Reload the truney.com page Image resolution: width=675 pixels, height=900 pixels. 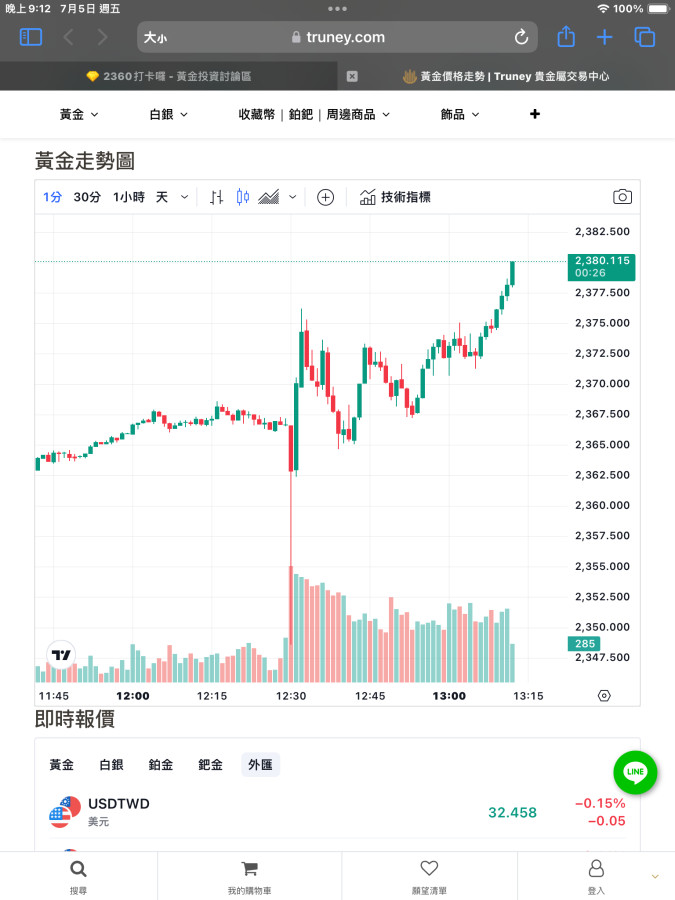point(521,37)
